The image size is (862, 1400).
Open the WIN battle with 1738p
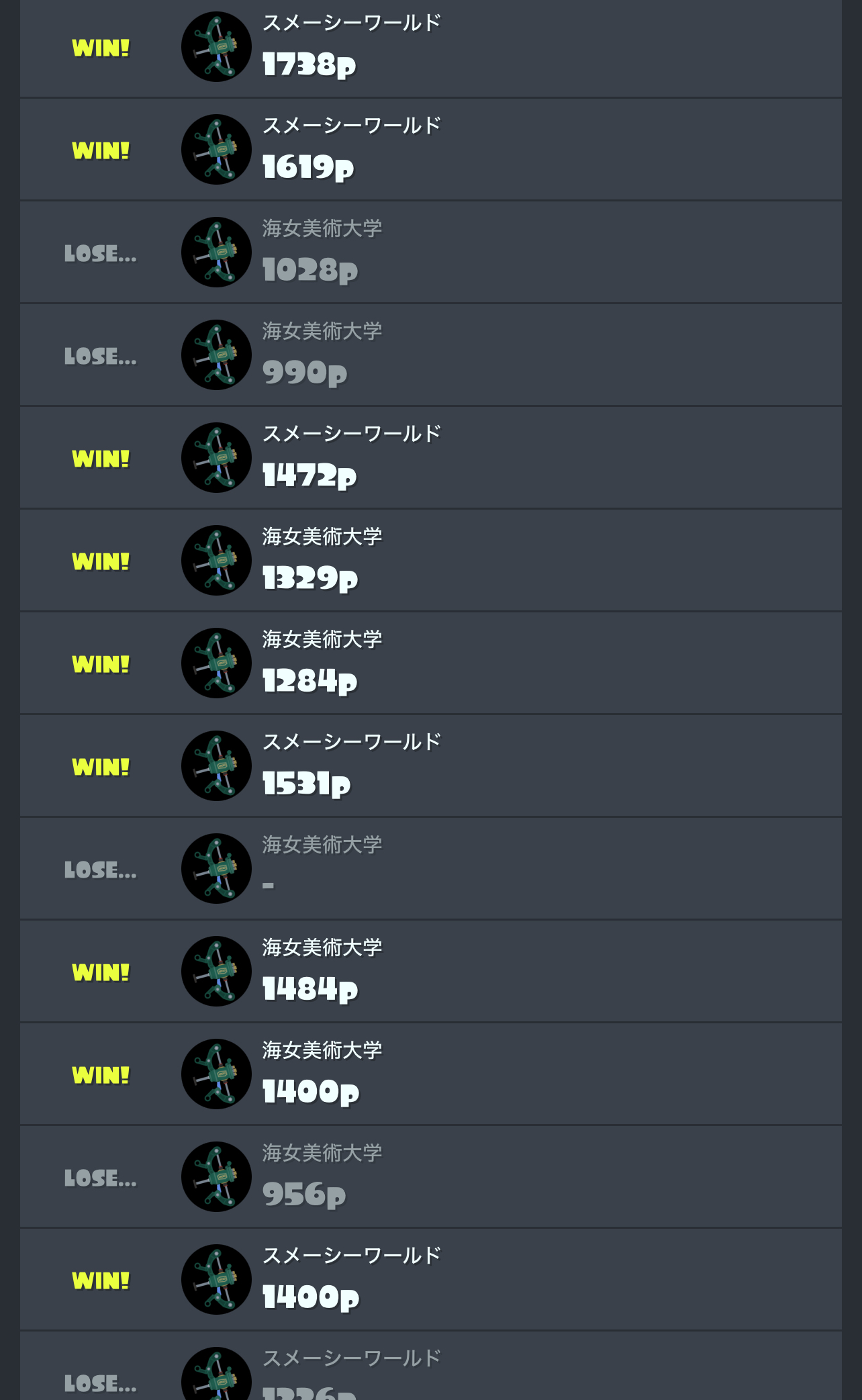(x=430, y=48)
